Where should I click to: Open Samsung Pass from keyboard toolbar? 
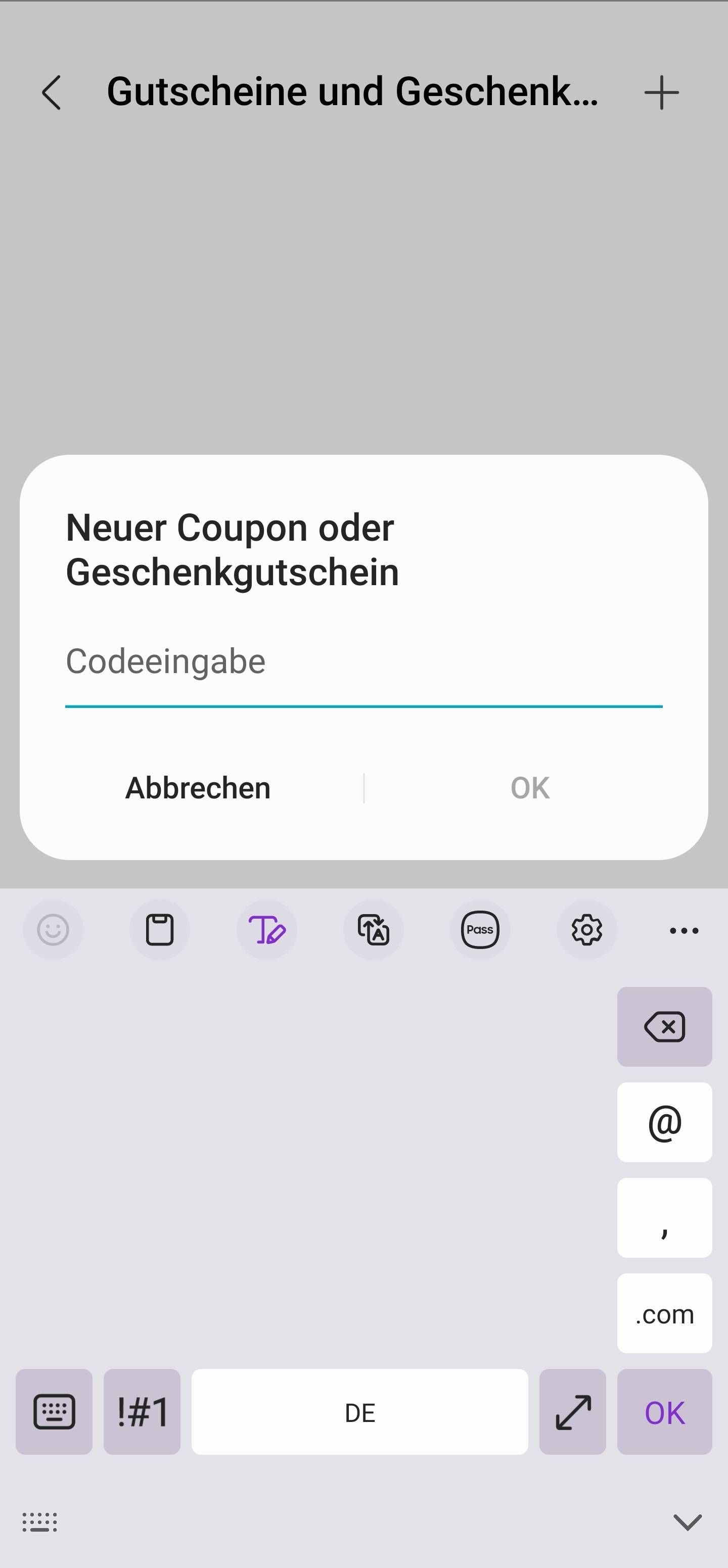point(480,929)
